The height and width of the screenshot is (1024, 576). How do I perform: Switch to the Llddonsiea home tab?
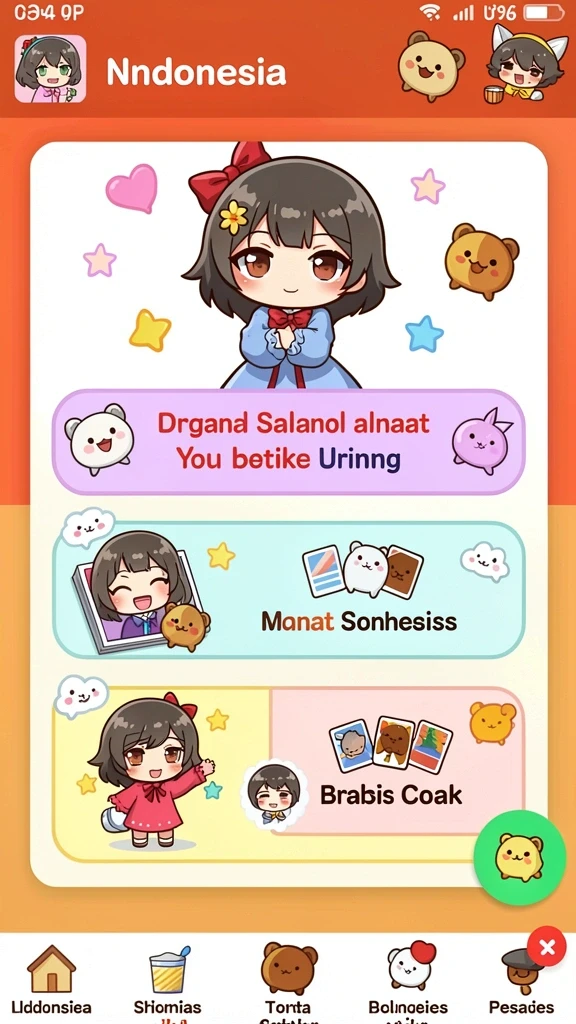[51, 979]
